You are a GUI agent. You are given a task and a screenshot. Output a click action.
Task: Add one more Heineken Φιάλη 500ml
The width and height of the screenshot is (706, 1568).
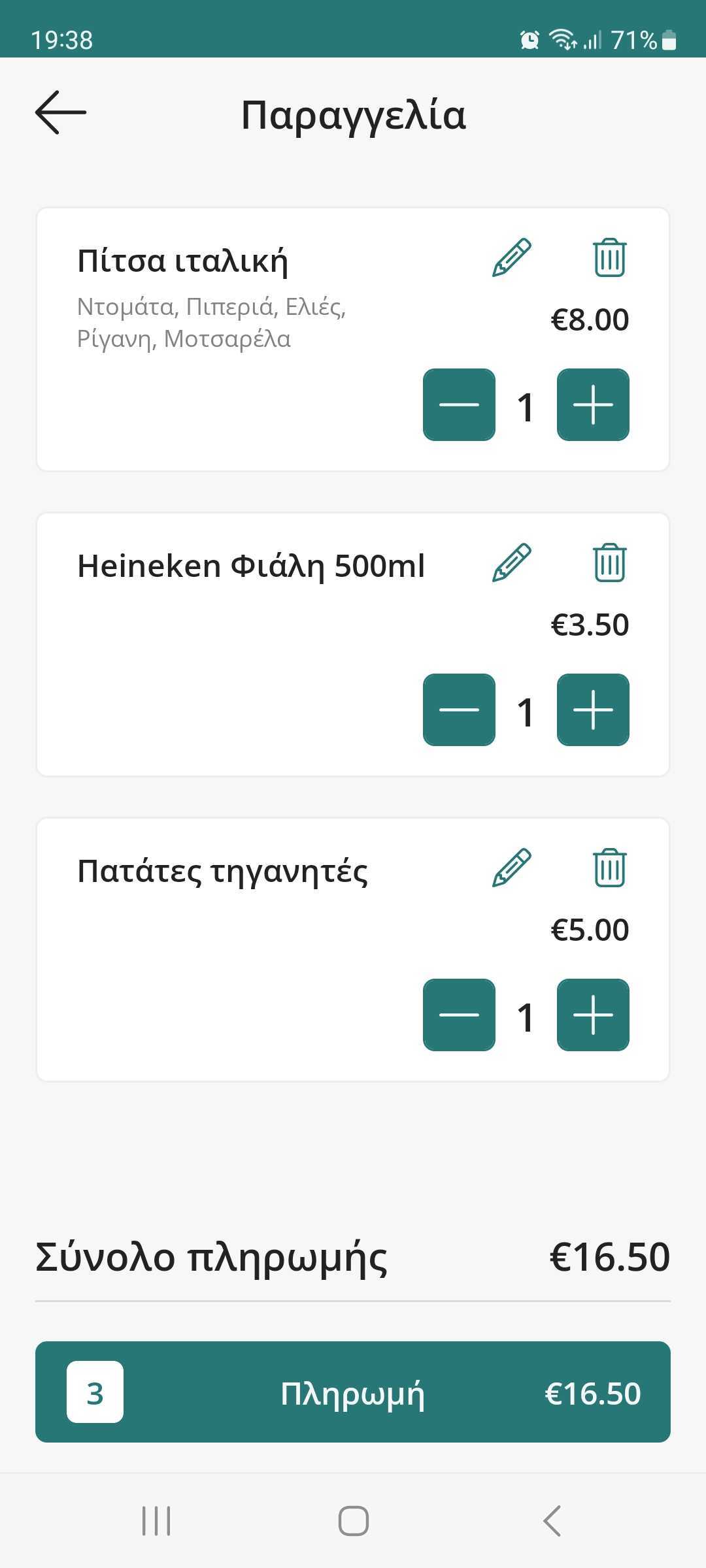coord(593,710)
